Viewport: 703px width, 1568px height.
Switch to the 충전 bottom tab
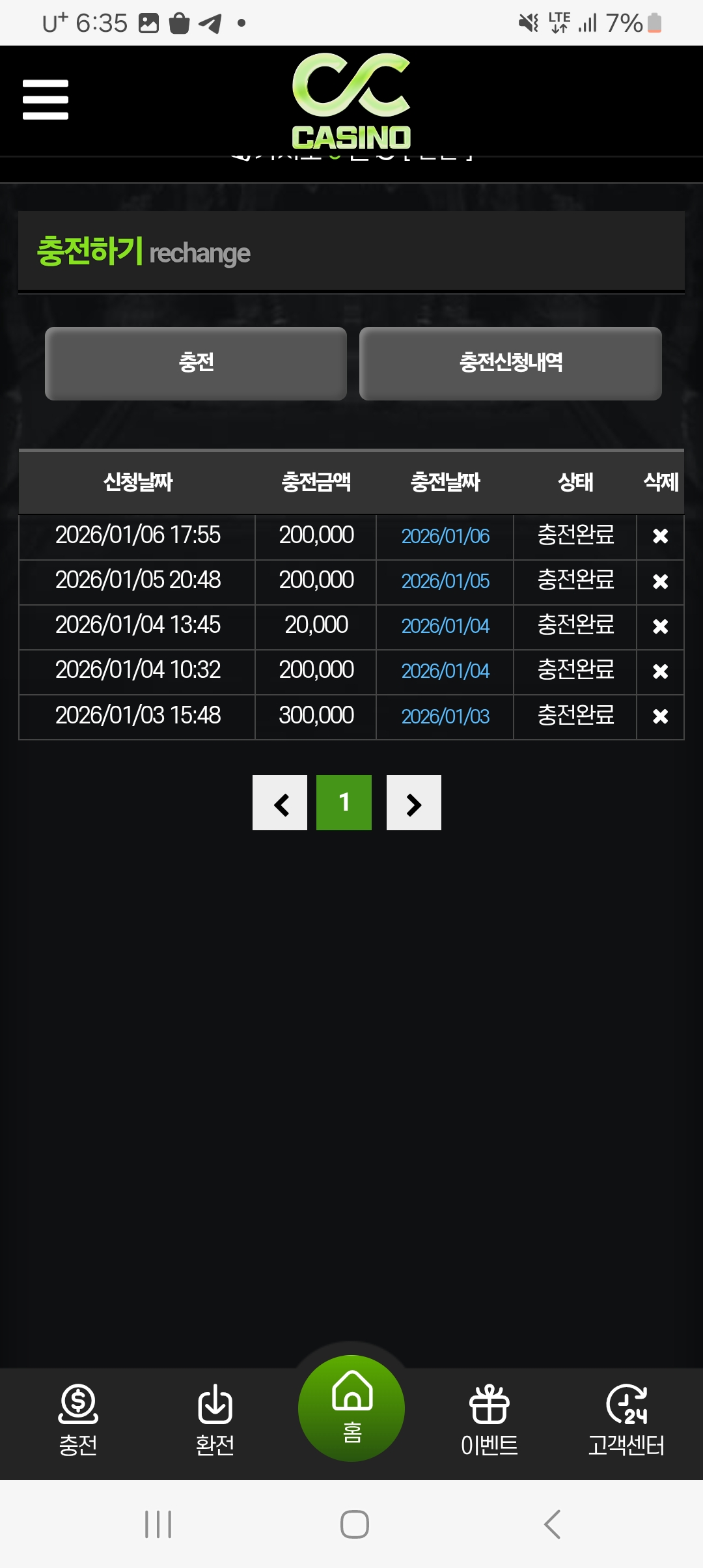(78, 1421)
